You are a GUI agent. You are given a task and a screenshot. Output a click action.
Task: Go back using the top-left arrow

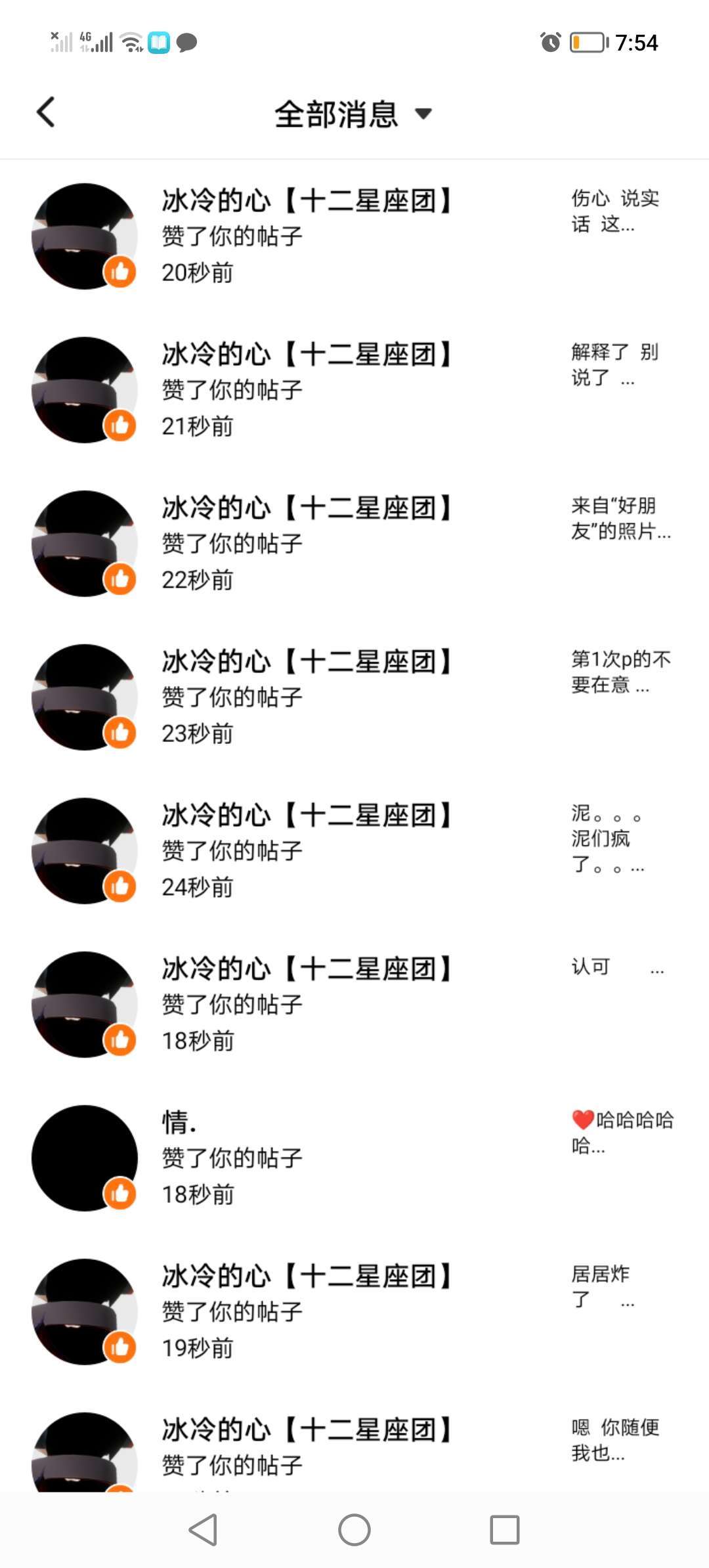pos(45,112)
